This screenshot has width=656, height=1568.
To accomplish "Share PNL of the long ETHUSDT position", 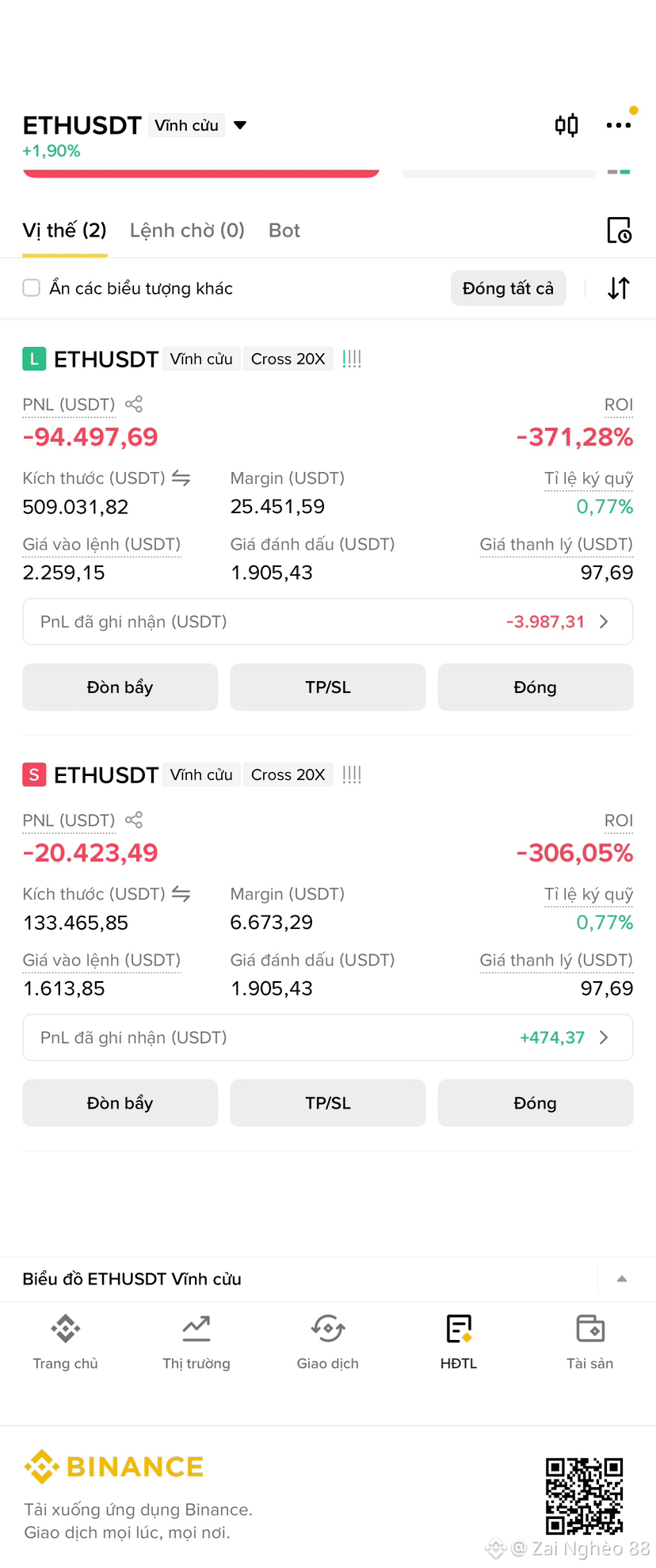I will coord(134,404).
